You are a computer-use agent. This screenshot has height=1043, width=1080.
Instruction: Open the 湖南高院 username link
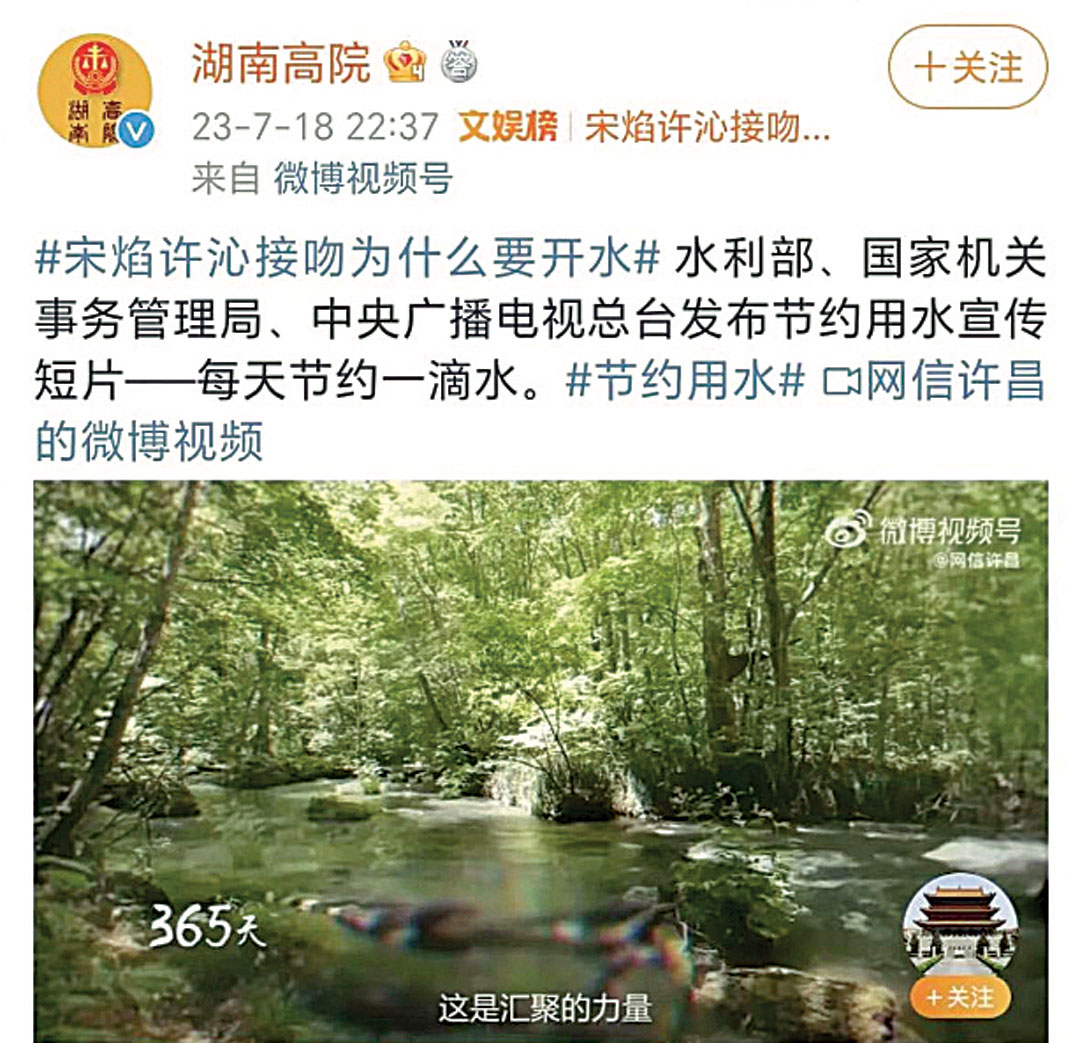point(281,64)
